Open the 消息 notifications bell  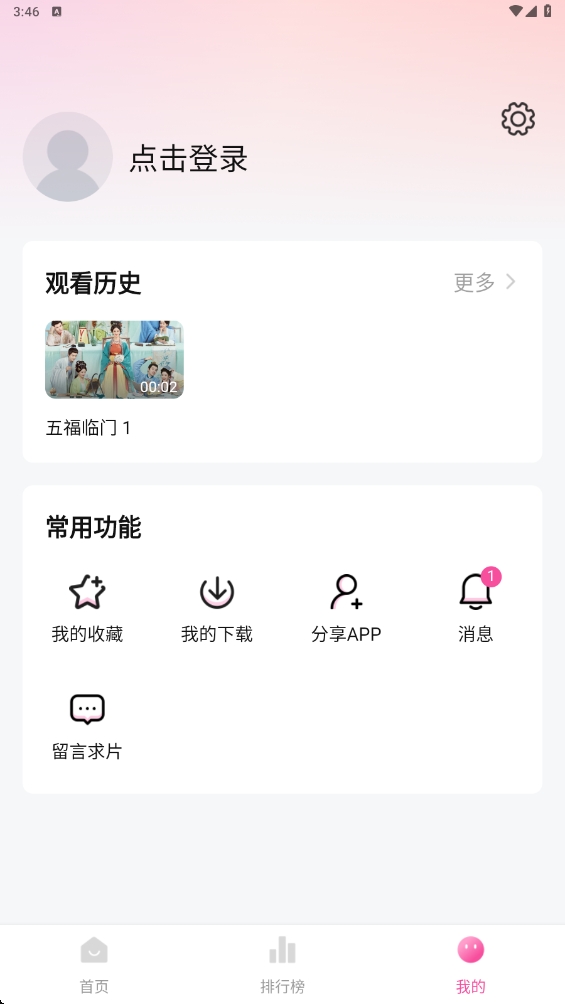pos(476,607)
